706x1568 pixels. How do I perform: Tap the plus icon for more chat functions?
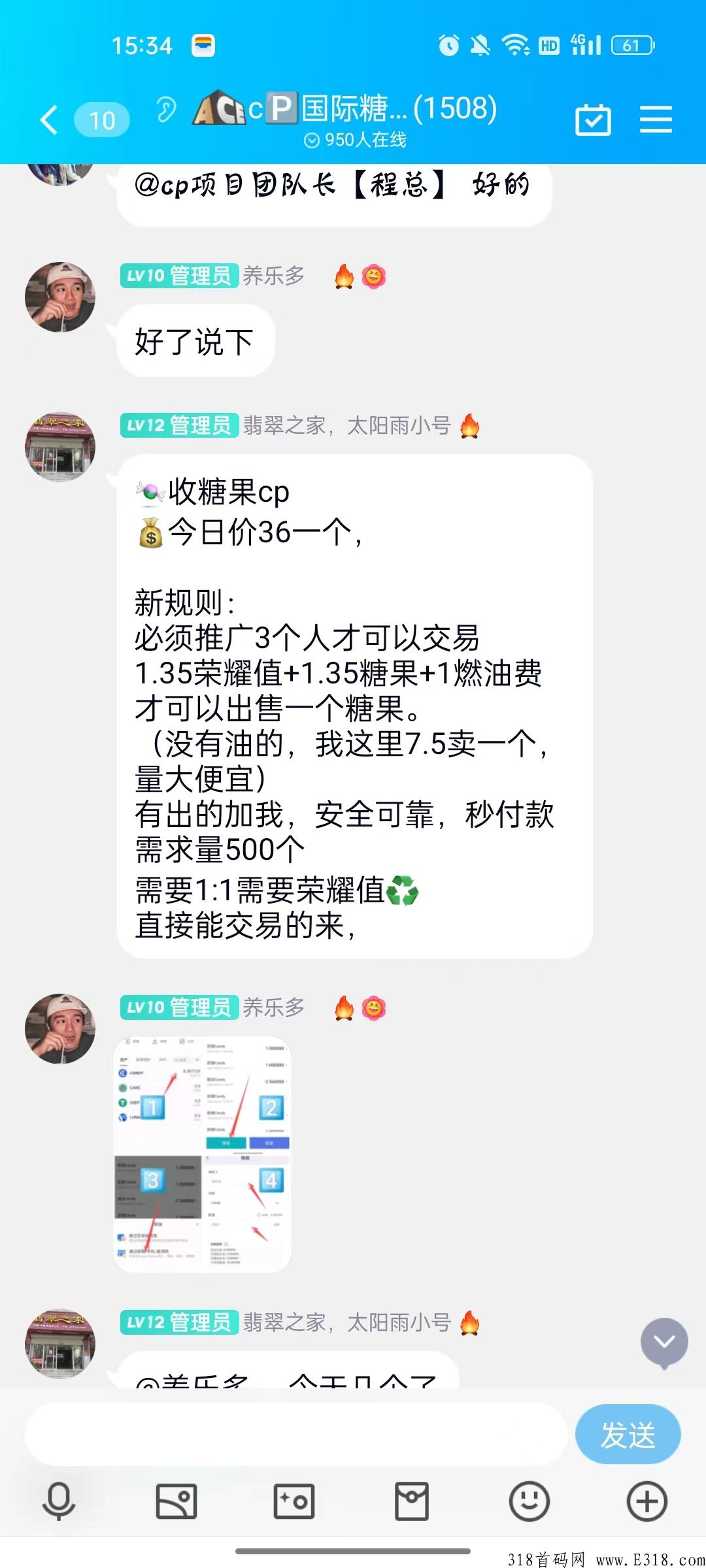point(647,1501)
